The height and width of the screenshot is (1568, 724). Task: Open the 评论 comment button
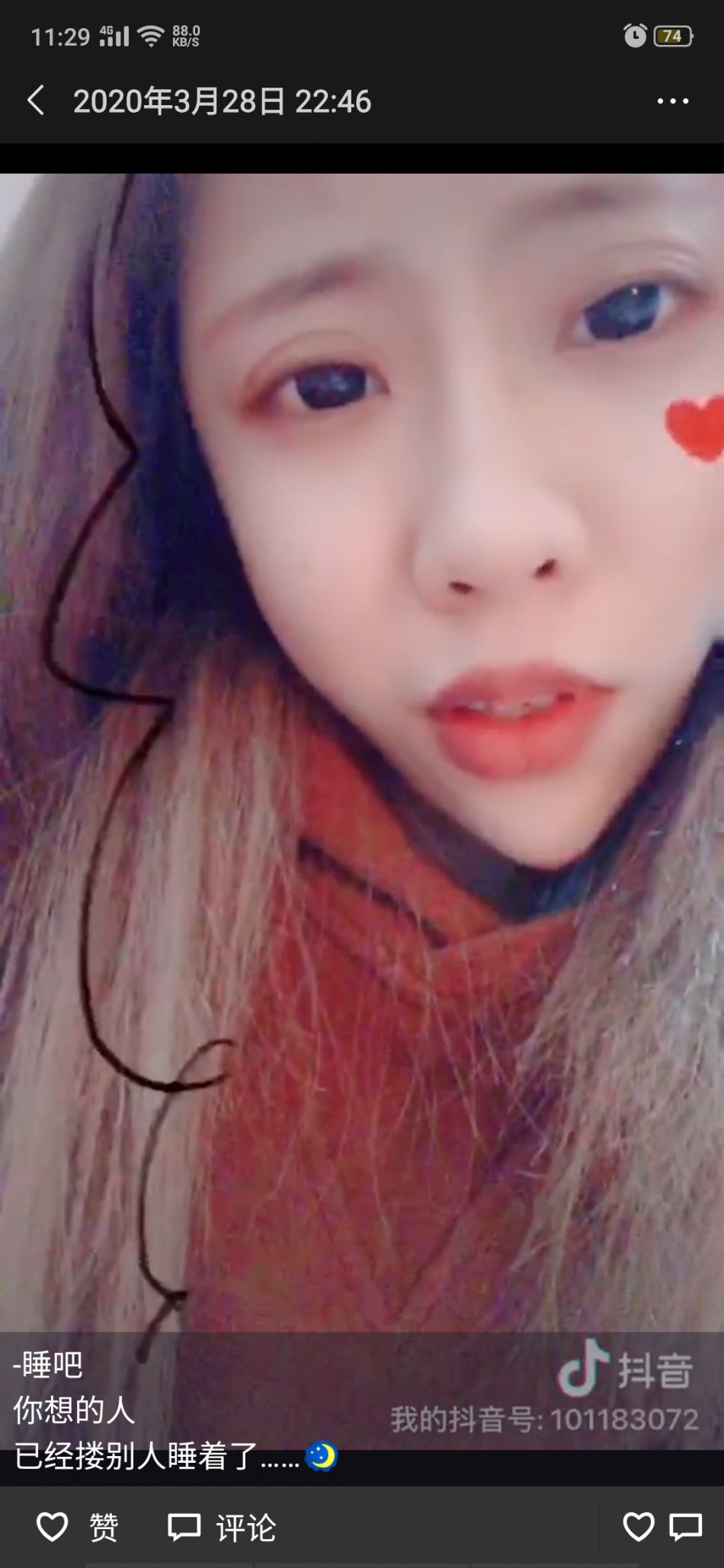click(x=222, y=1527)
